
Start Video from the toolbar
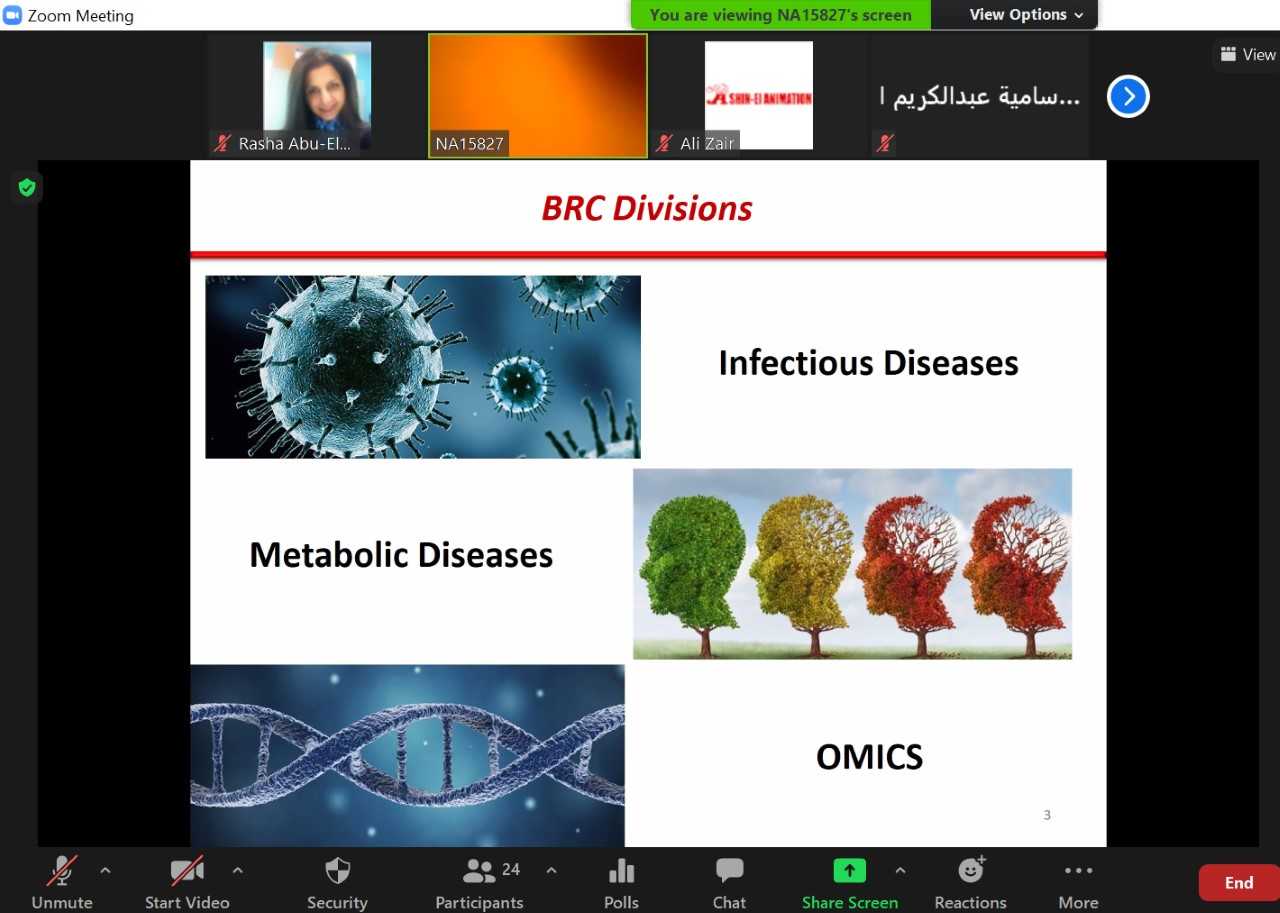[187, 882]
